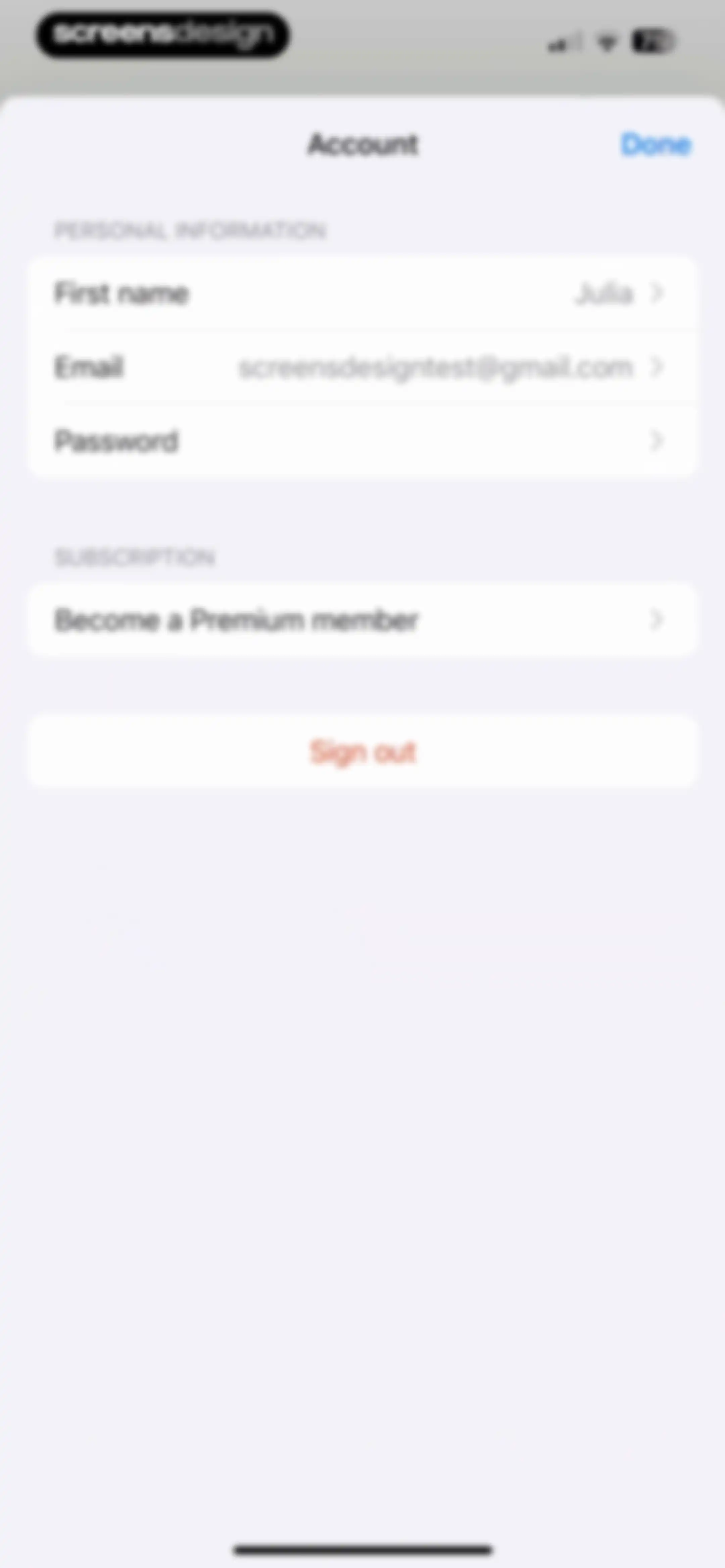
Task: Select Become a Premium member
Action: pyautogui.click(x=363, y=620)
